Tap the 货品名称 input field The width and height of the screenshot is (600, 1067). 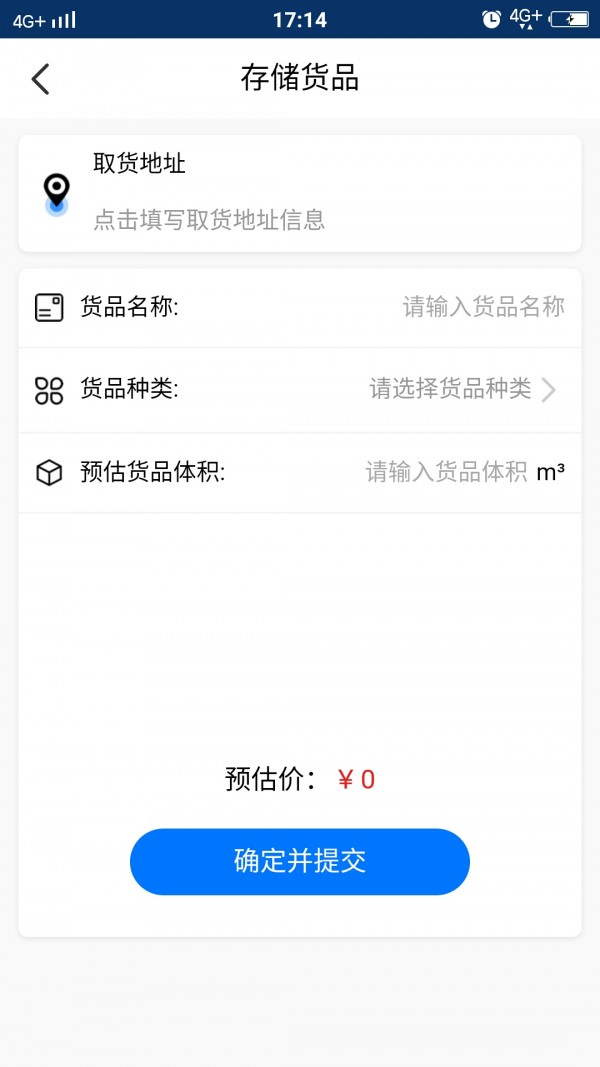(483, 307)
